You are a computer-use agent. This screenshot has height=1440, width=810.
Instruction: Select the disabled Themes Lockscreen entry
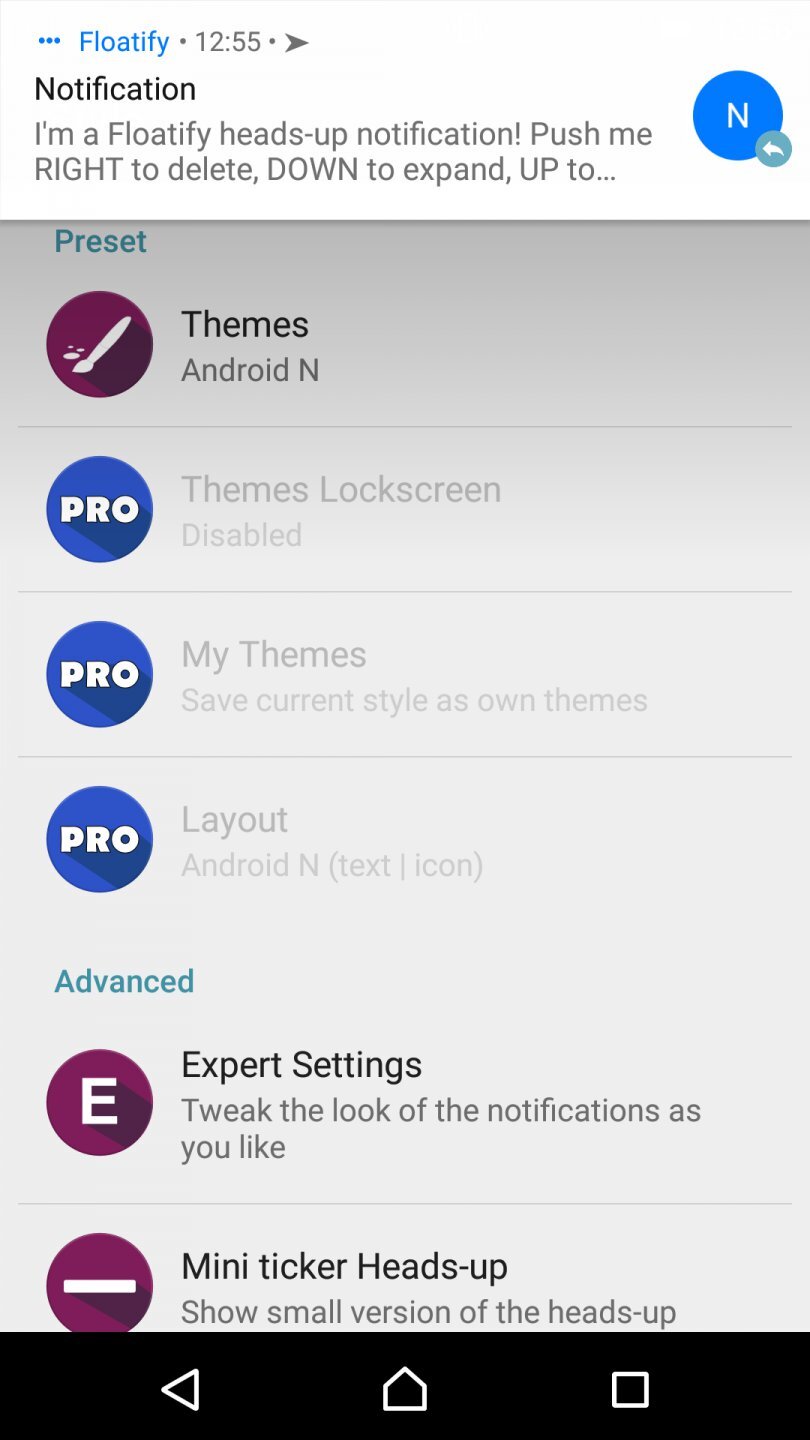pos(341,509)
